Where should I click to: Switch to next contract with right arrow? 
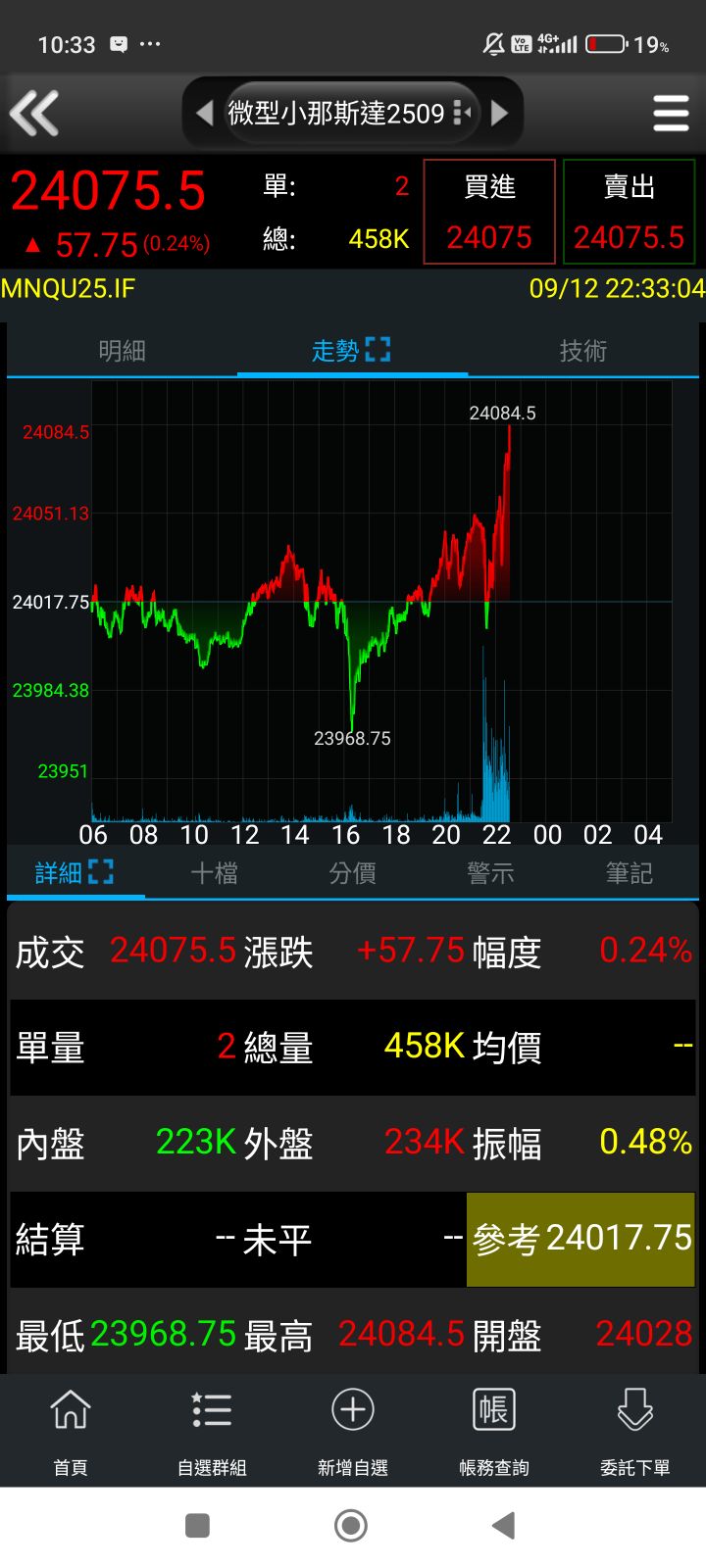click(501, 113)
